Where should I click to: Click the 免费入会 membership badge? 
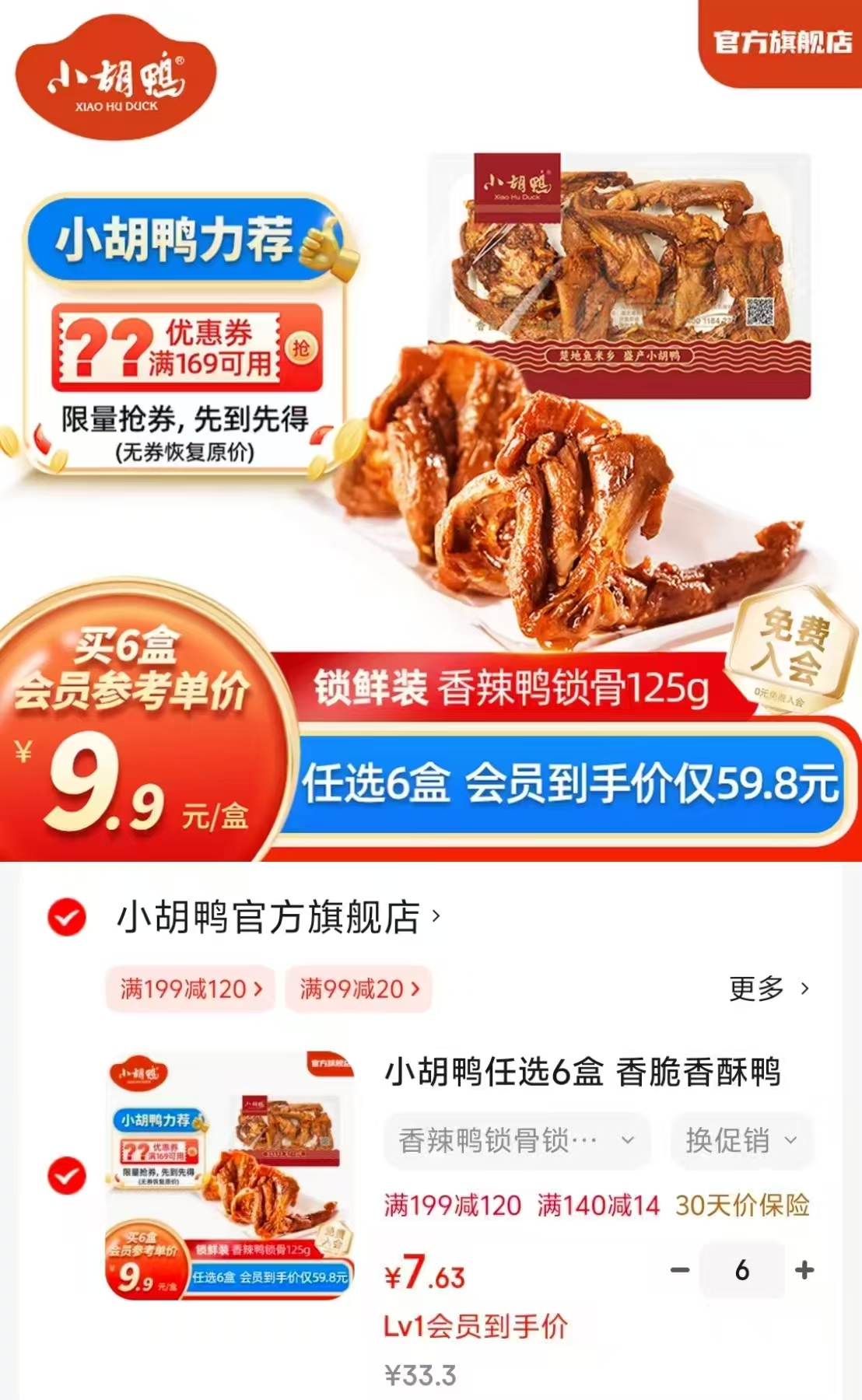[x=790, y=646]
